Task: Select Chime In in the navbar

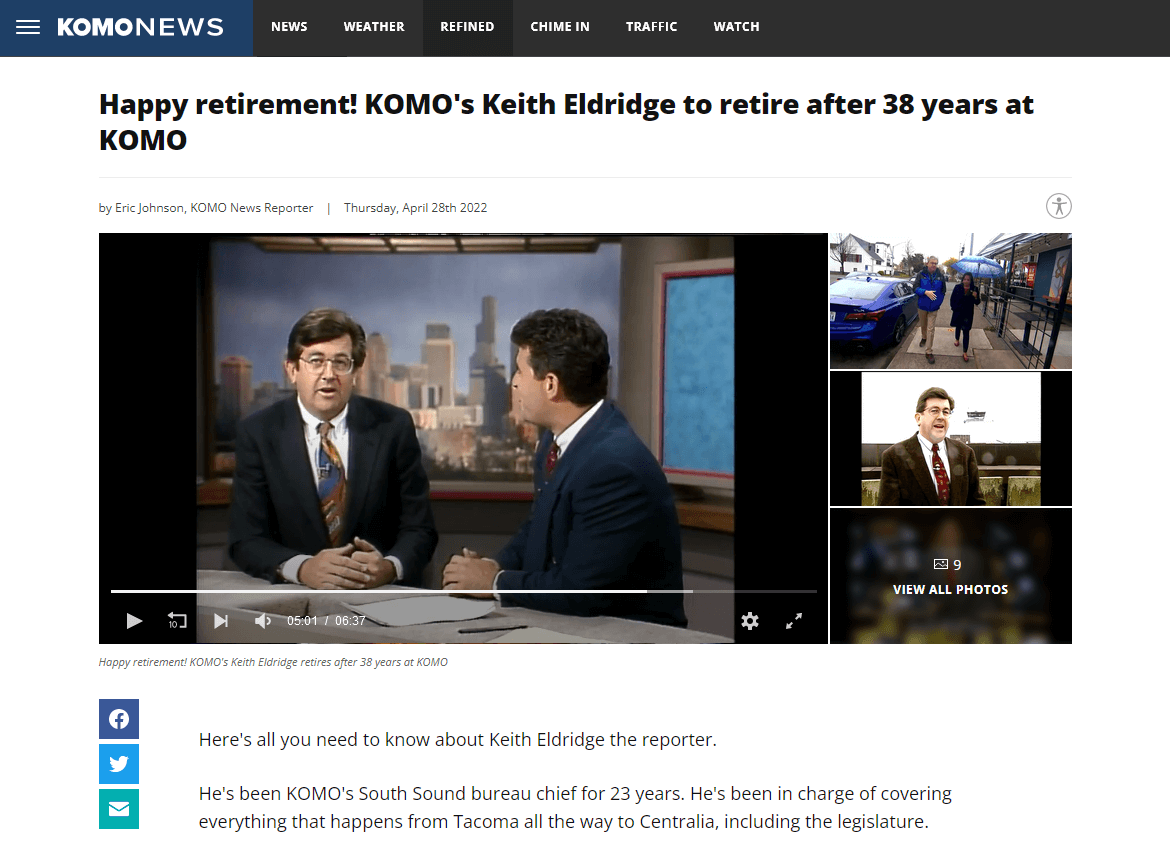Action: pos(560,27)
